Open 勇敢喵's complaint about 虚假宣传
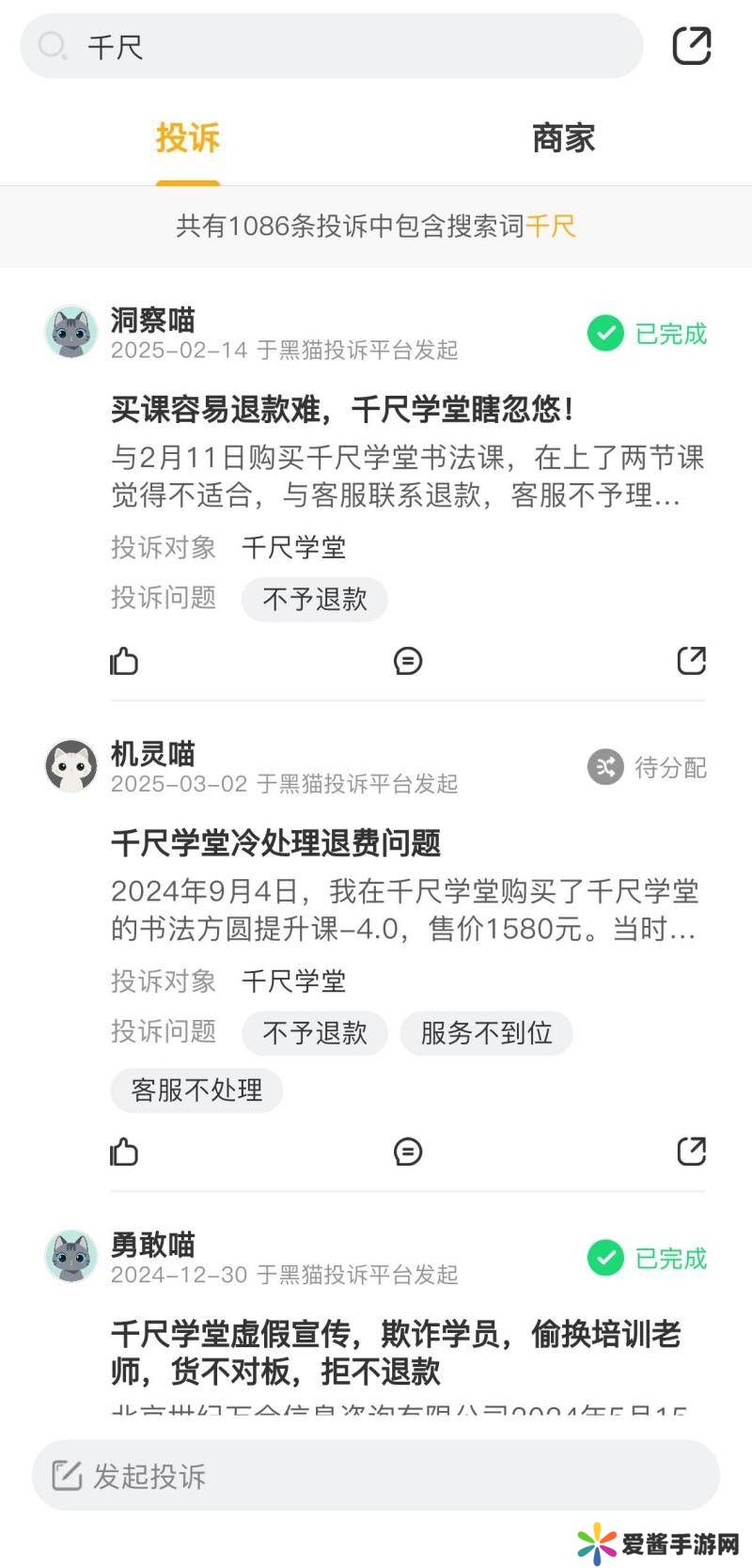 (395, 1352)
